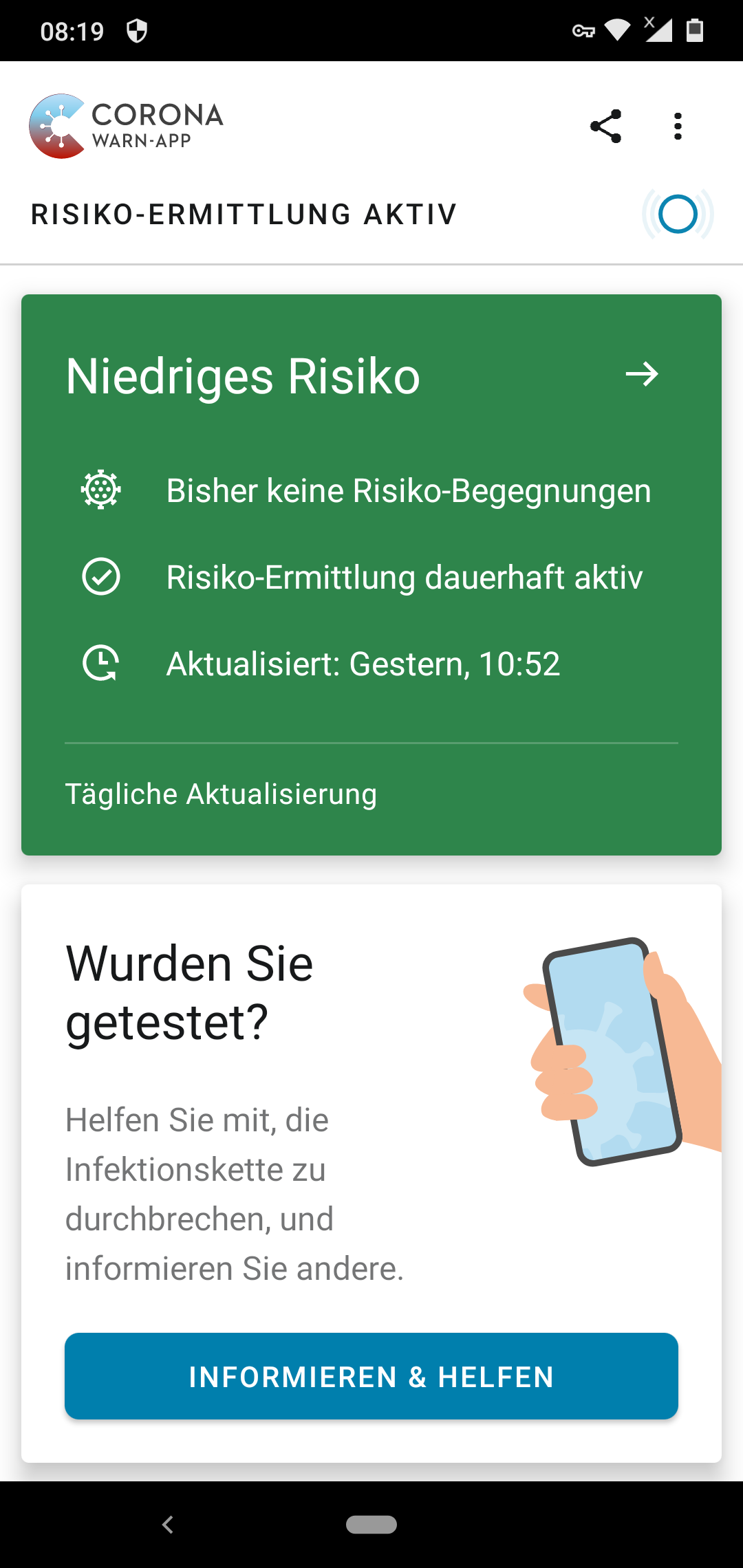Image resolution: width=743 pixels, height=1568 pixels.
Task: Tap the scanning circle next to Risiko-Ermittlung Aktiv
Action: click(x=677, y=213)
